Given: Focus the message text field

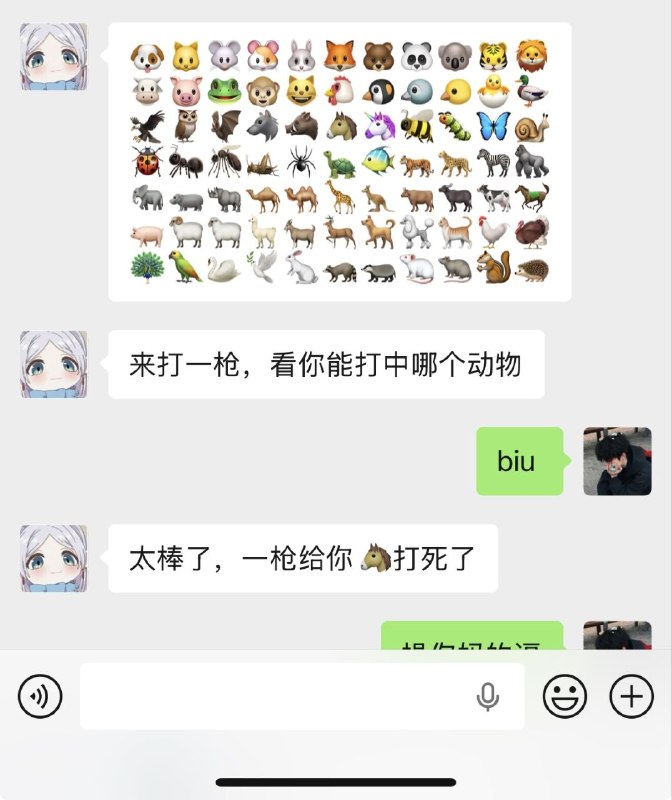Looking at the screenshot, I should coord(270,696).
